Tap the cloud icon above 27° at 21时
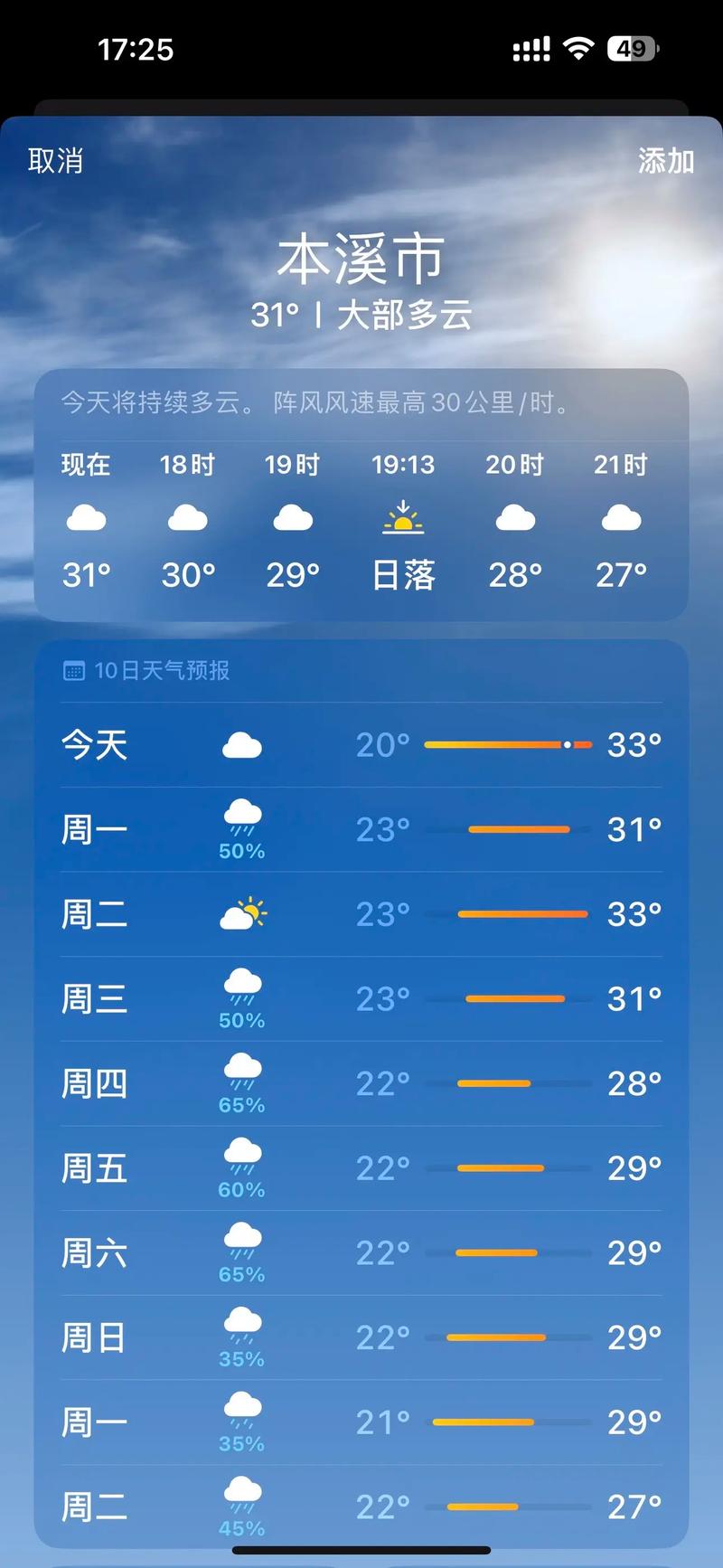Image resolution: width=723 pixels, height=1568 pixels. coord(620,517)
